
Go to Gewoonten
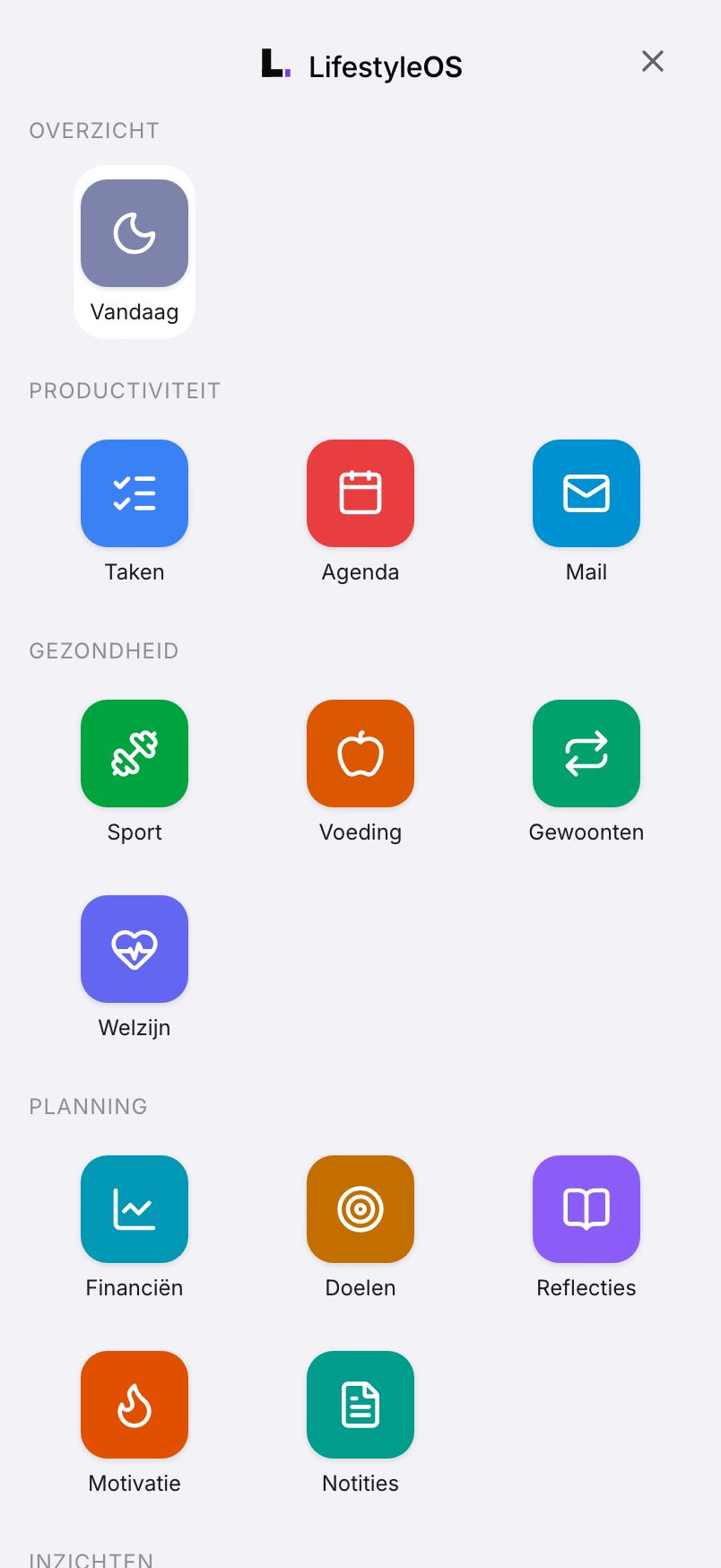click(x=586, y=772)
